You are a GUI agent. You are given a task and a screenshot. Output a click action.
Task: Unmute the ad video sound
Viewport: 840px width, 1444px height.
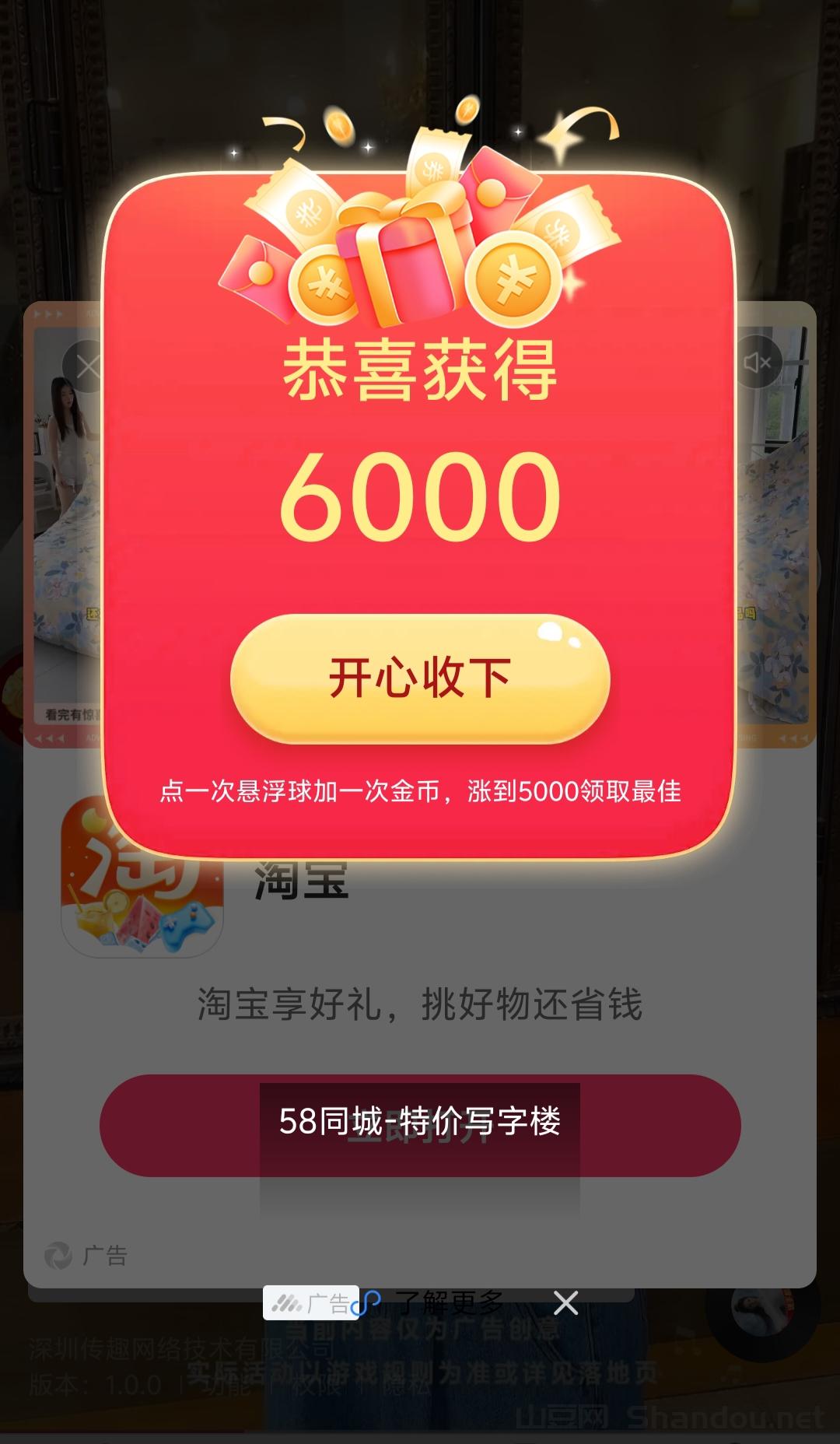click(756, 363)
